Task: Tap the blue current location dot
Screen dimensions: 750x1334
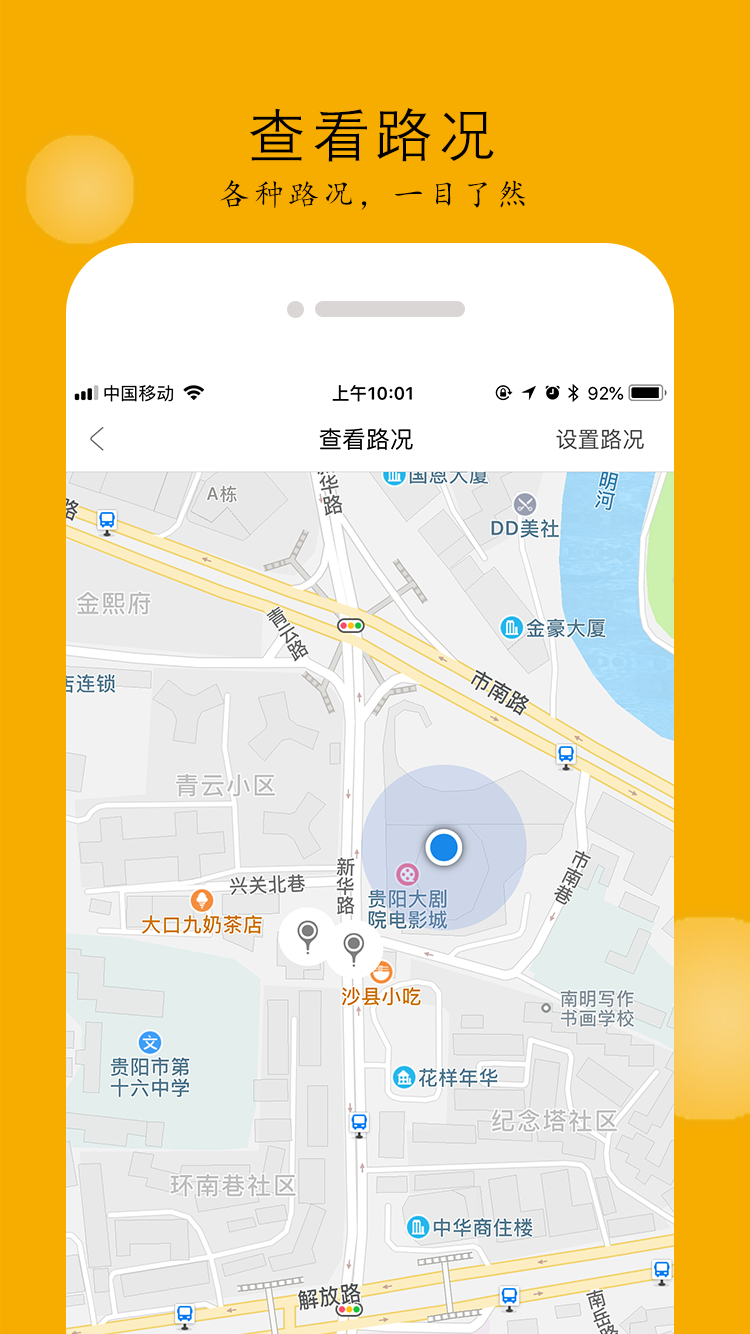Action: (x=443, y=847)
